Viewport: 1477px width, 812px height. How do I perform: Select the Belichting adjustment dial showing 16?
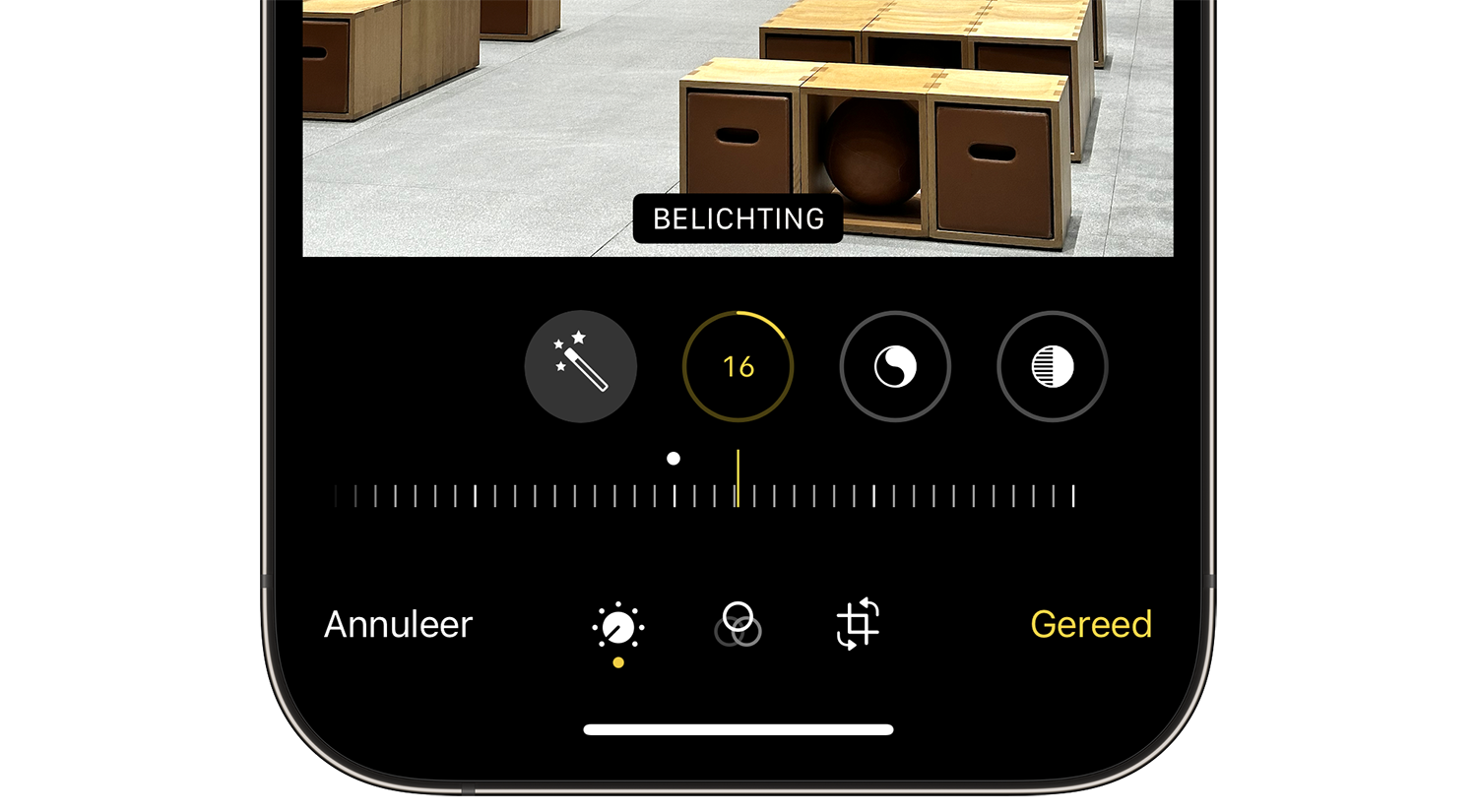[738, 366]
